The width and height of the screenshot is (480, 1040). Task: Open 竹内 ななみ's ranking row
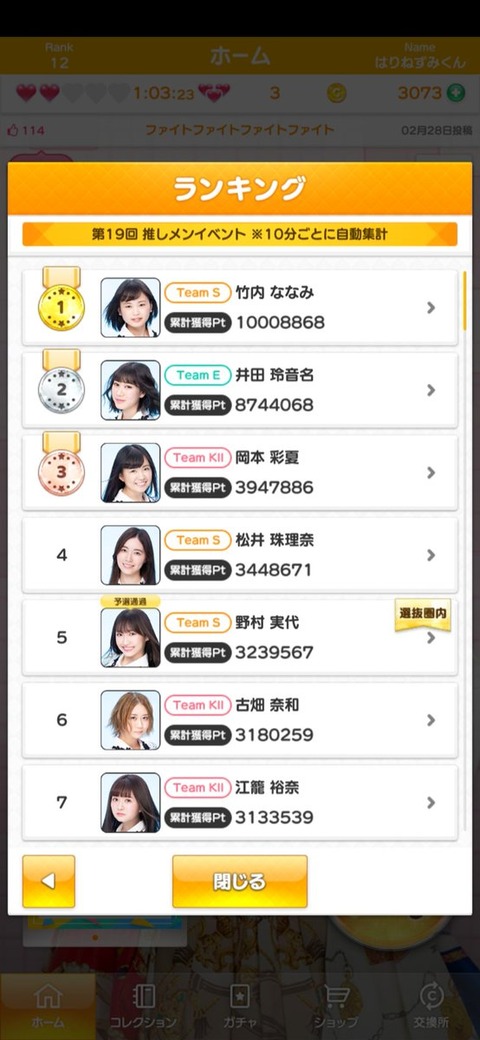239,307
